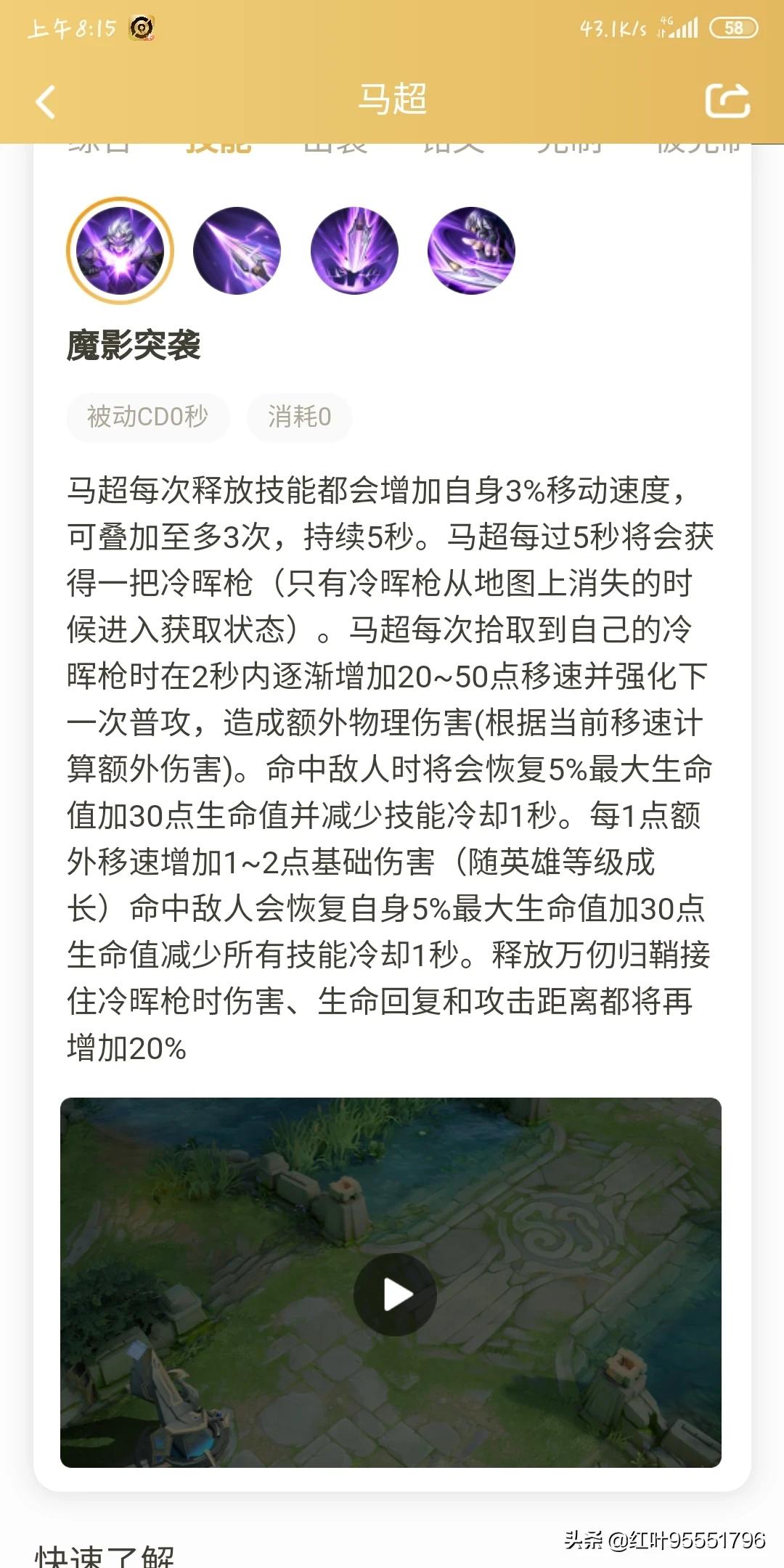Select the third skill icon
The image size is (784, 1568).
pos(354,250)
